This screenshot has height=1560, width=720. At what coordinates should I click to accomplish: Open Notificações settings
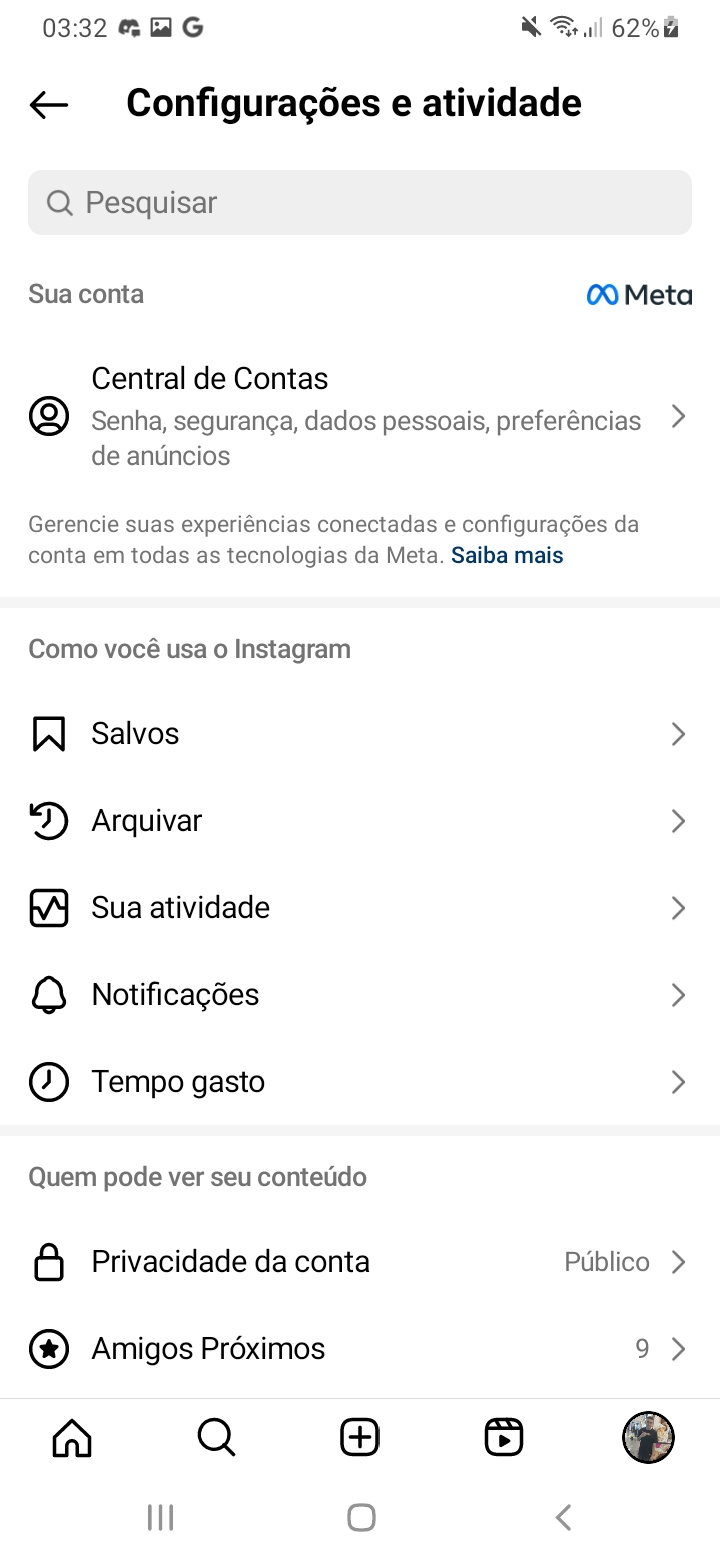(x=360, y=995)
